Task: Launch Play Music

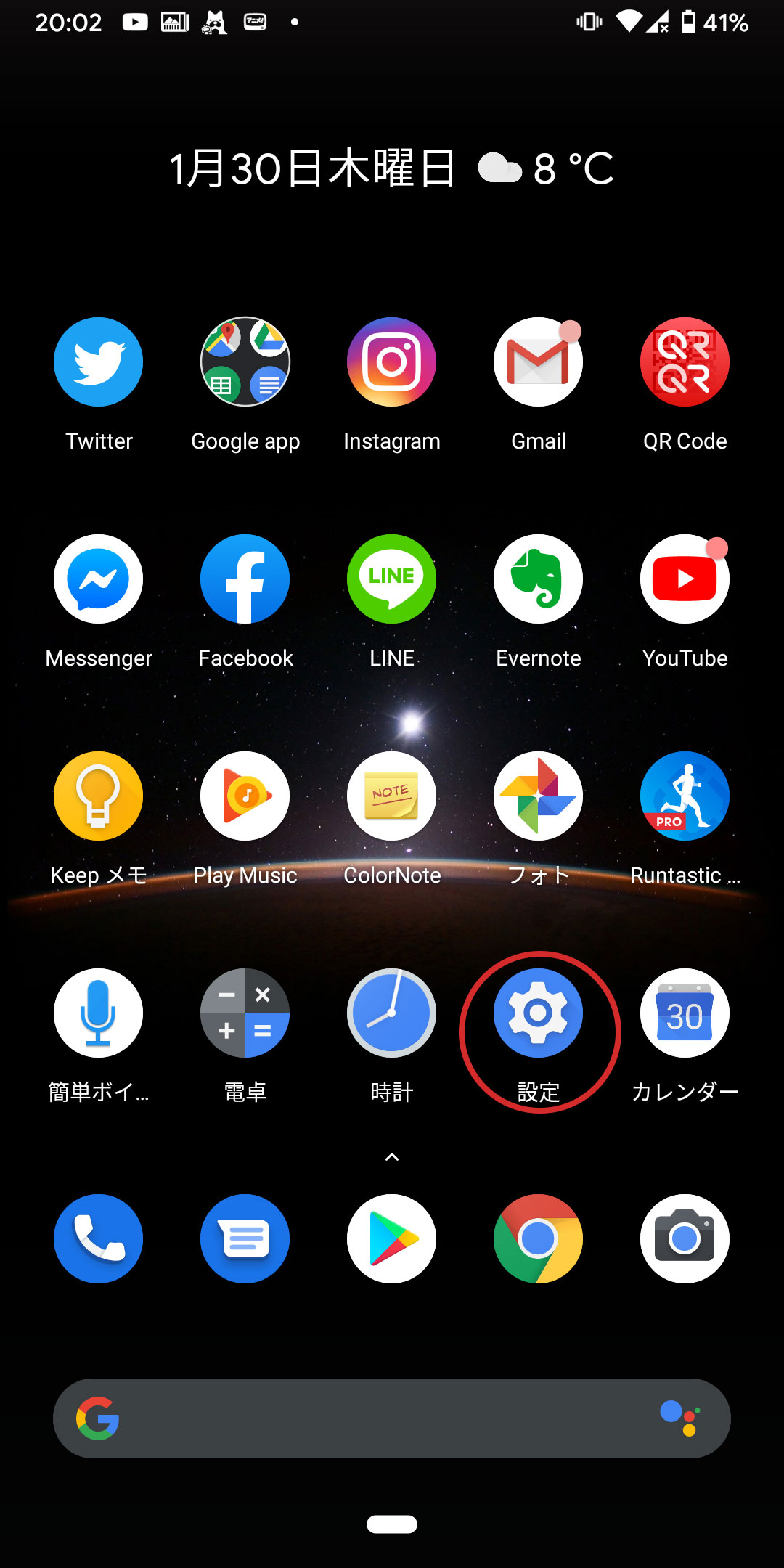Action: point(245,796)
